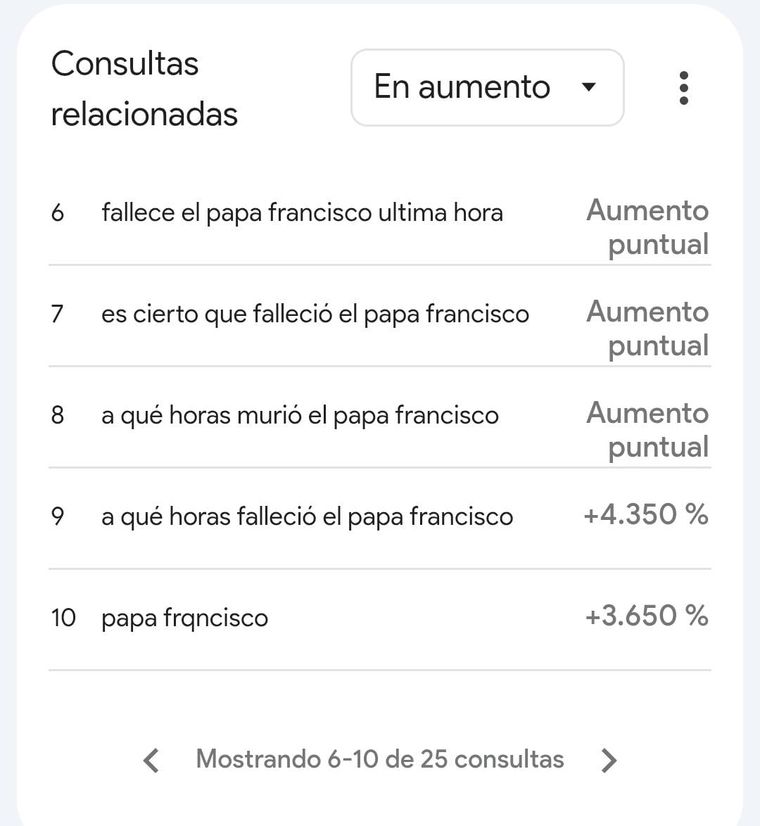Click Mostrando 6-10 de 25 consultas text
Image resolution: width=760 pixels, height=826 pixels.
click(381, 760)
